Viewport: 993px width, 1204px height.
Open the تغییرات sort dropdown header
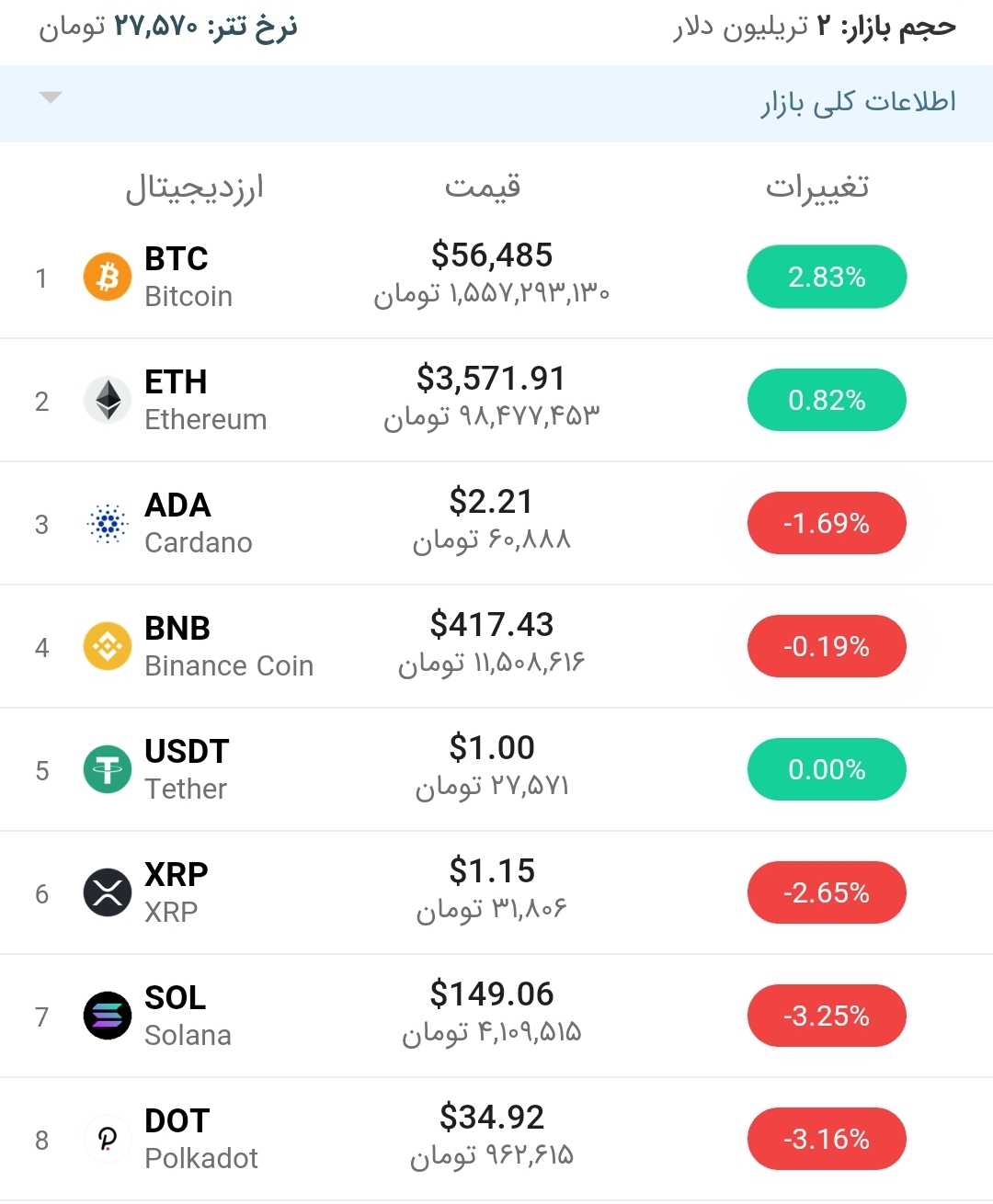click(x=816, y=187)
